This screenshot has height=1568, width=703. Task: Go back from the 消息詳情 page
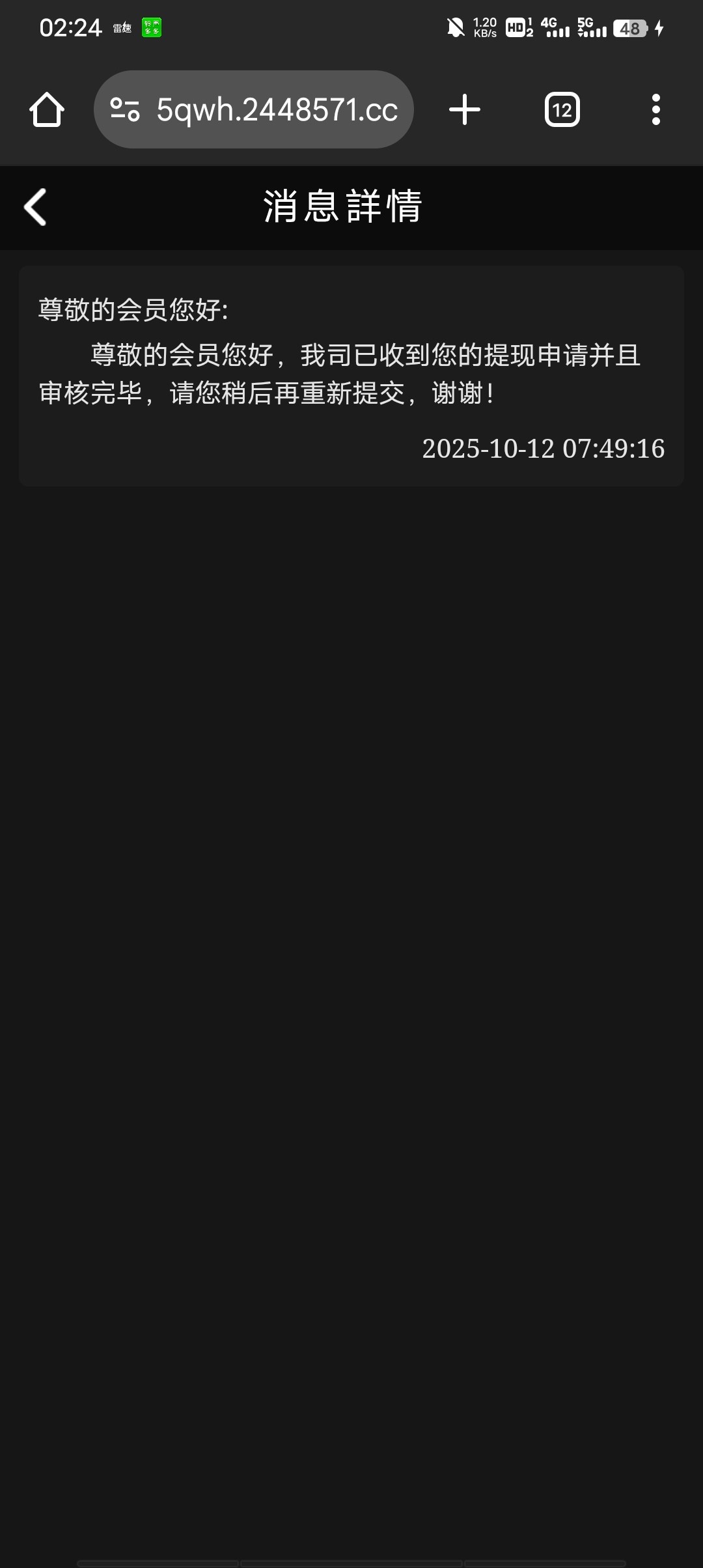pos(35,207)
